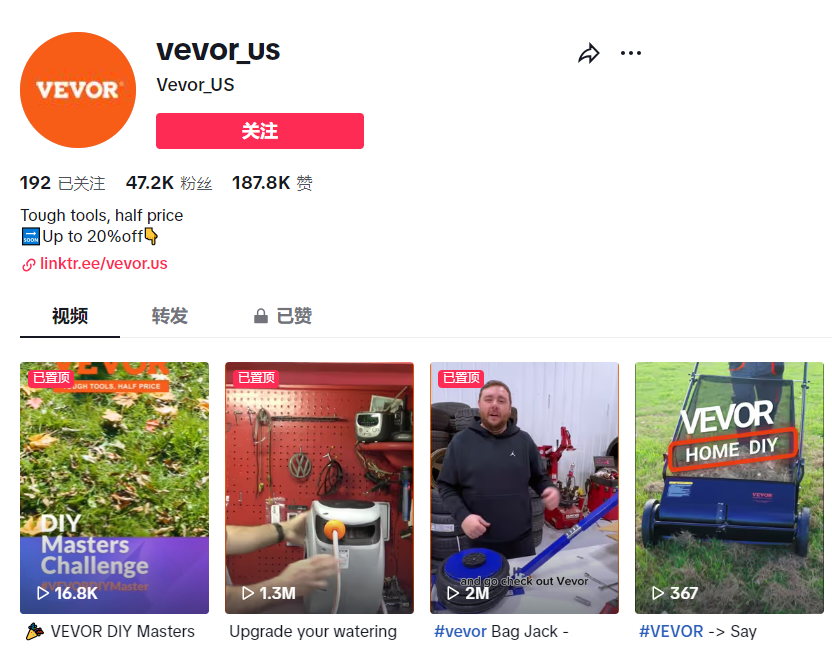View the 已关注 following list
This screenshot has height=649, width=832.
click(63, 183)
